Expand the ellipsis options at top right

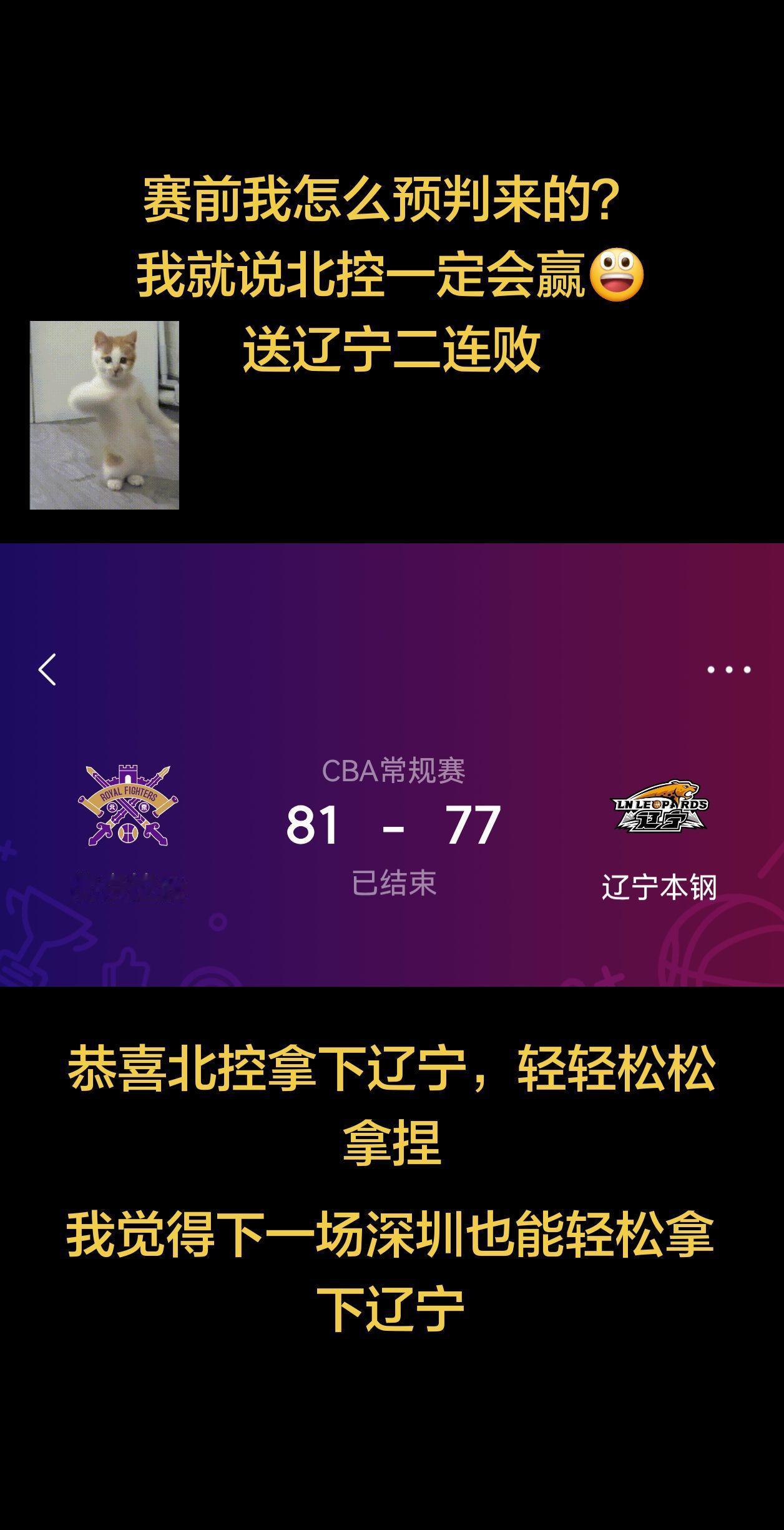(729, 671)
